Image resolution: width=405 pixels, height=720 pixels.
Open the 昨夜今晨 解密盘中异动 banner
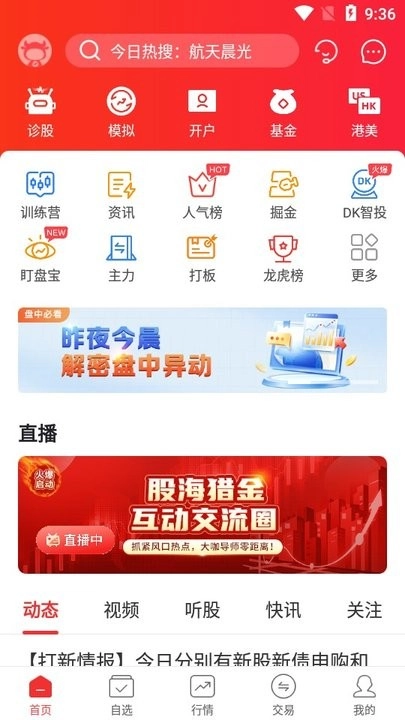pos(202,350)
